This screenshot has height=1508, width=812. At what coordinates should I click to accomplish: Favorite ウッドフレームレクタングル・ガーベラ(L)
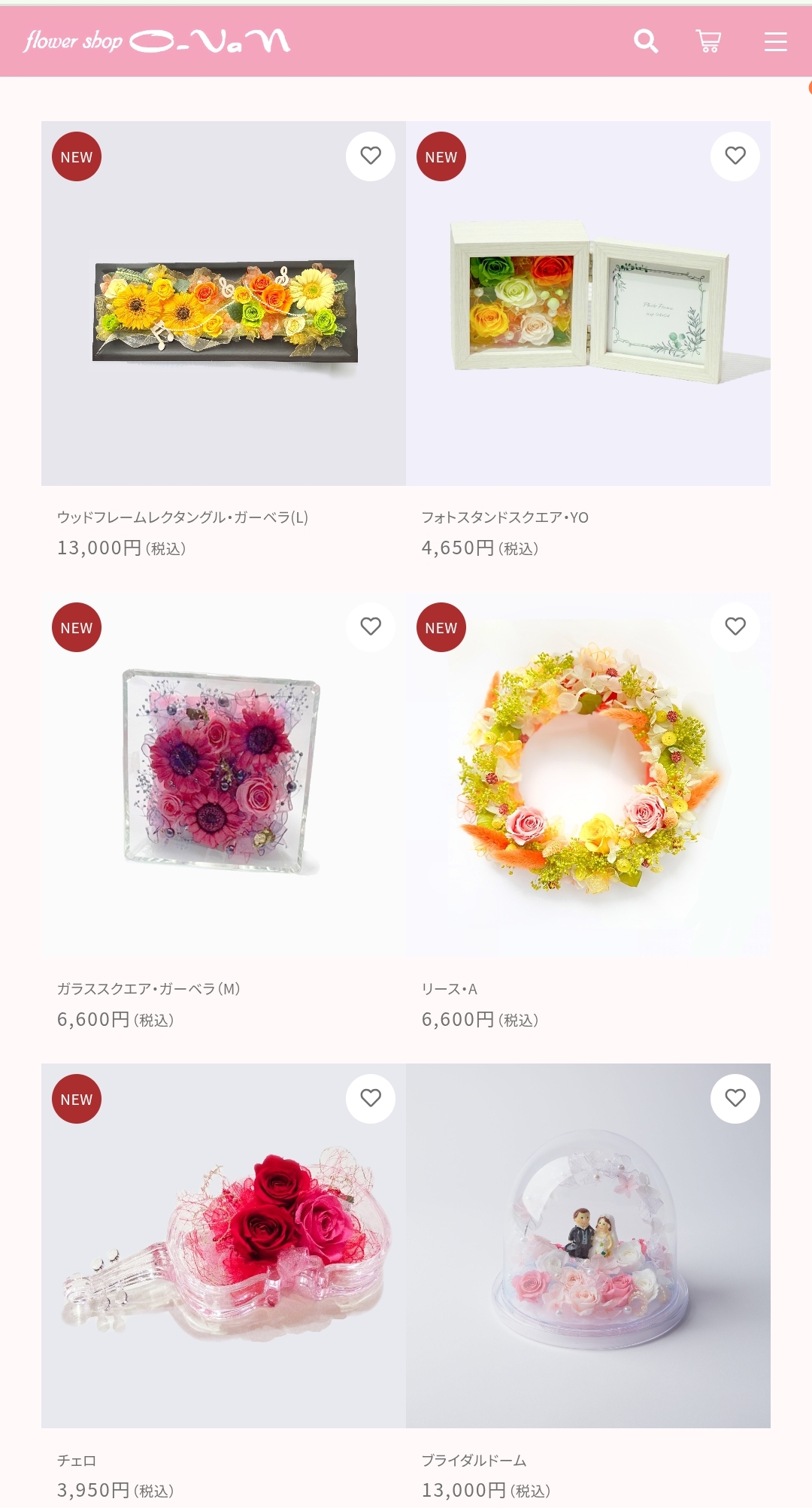pyautogui.click(x=371, y=156)
